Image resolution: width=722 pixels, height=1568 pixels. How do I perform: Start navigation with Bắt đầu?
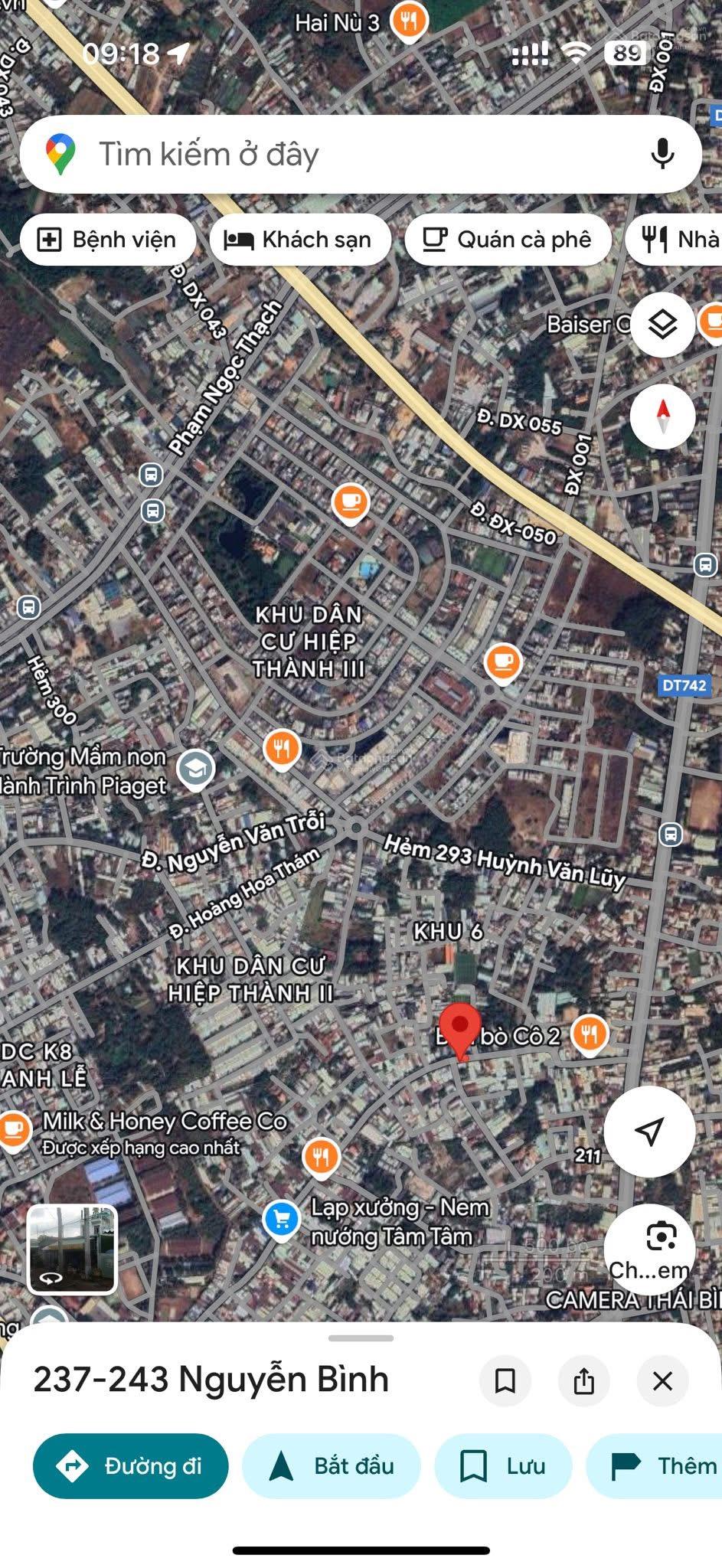[332, 1465]
